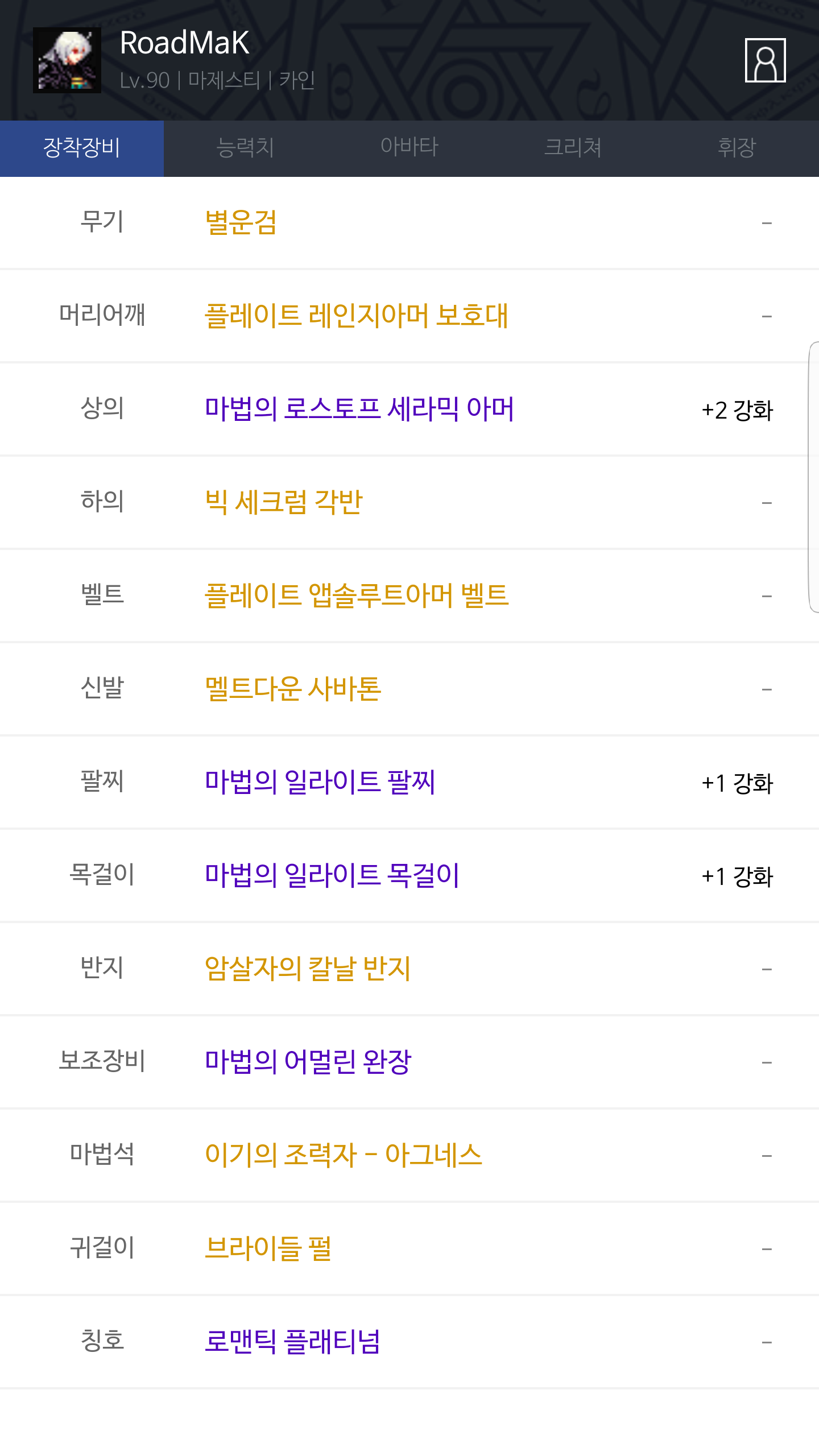Open 마법의 일라이트 목걸이 item
The width and height of the screenshot is (819, 1456).
pos(332,875)
